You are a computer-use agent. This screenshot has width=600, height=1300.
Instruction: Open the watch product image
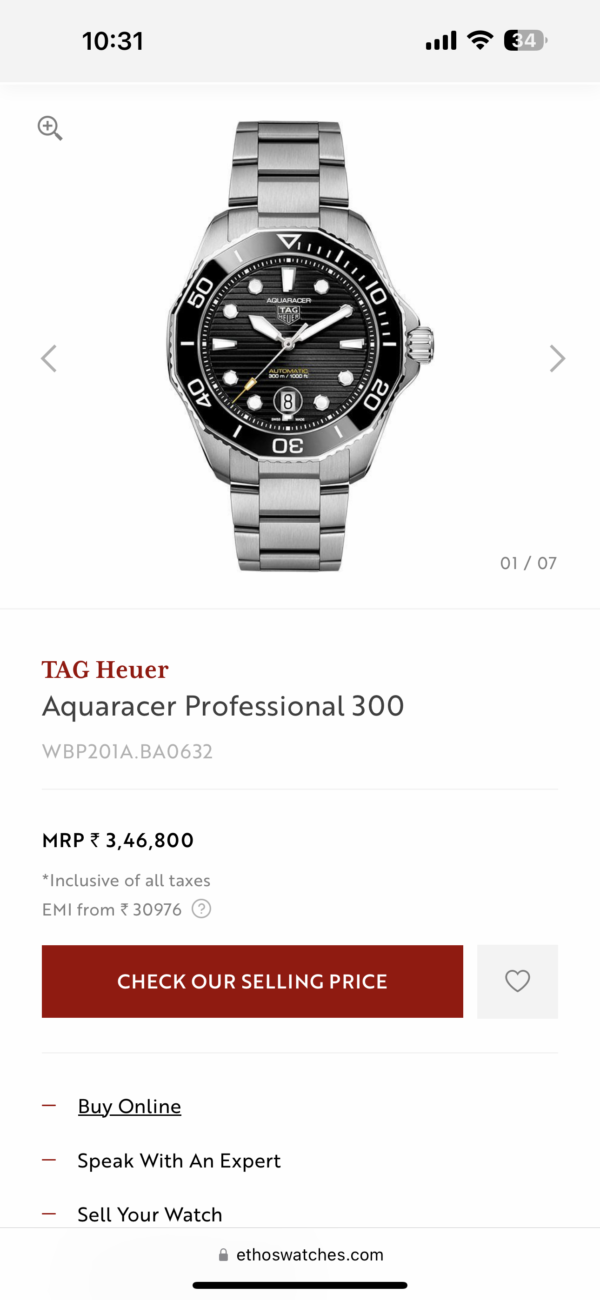300,345
